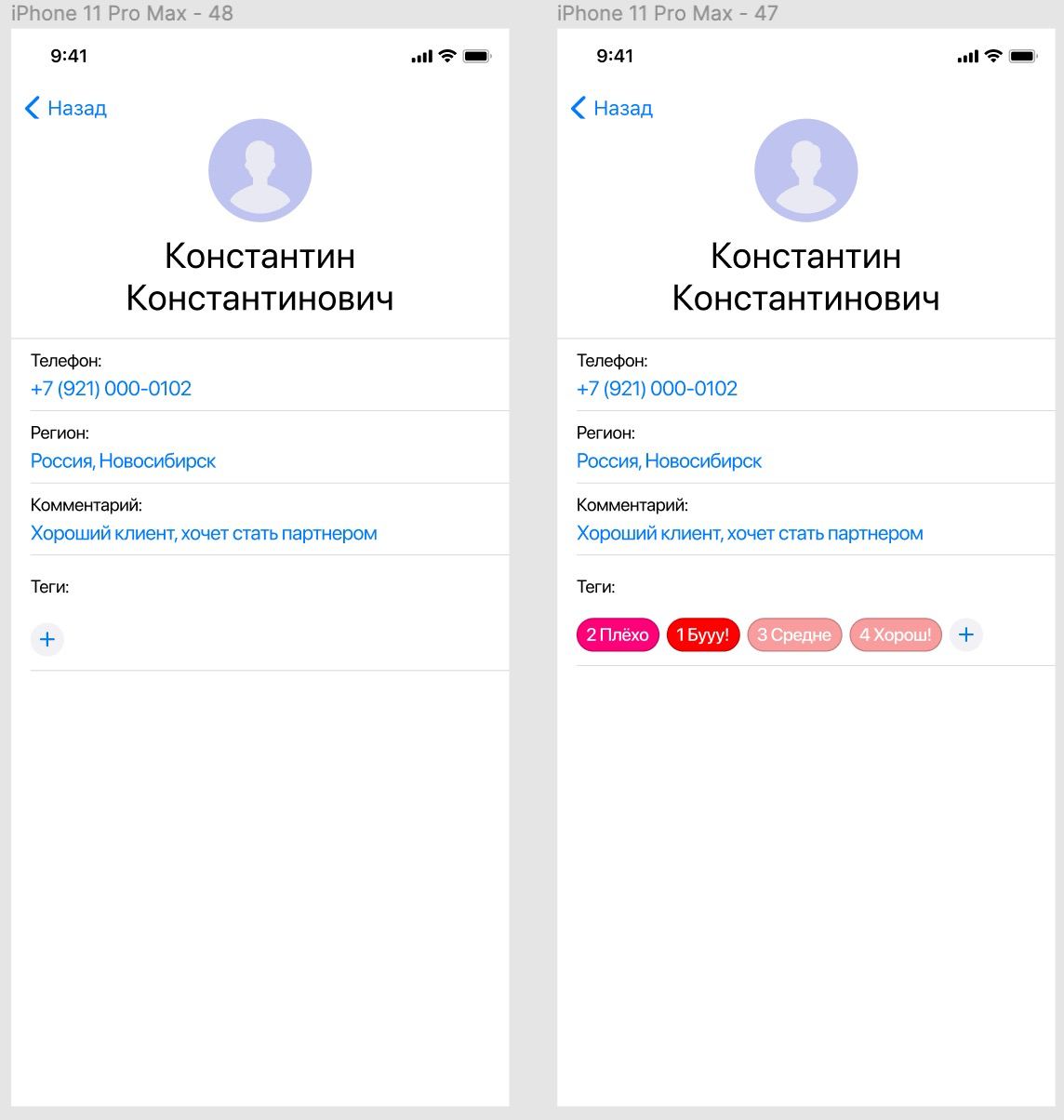Viewport: 1064px width, 1120px height.
Task: Choose the 4 Хорош! tag chip
Action: click(896, 634)
